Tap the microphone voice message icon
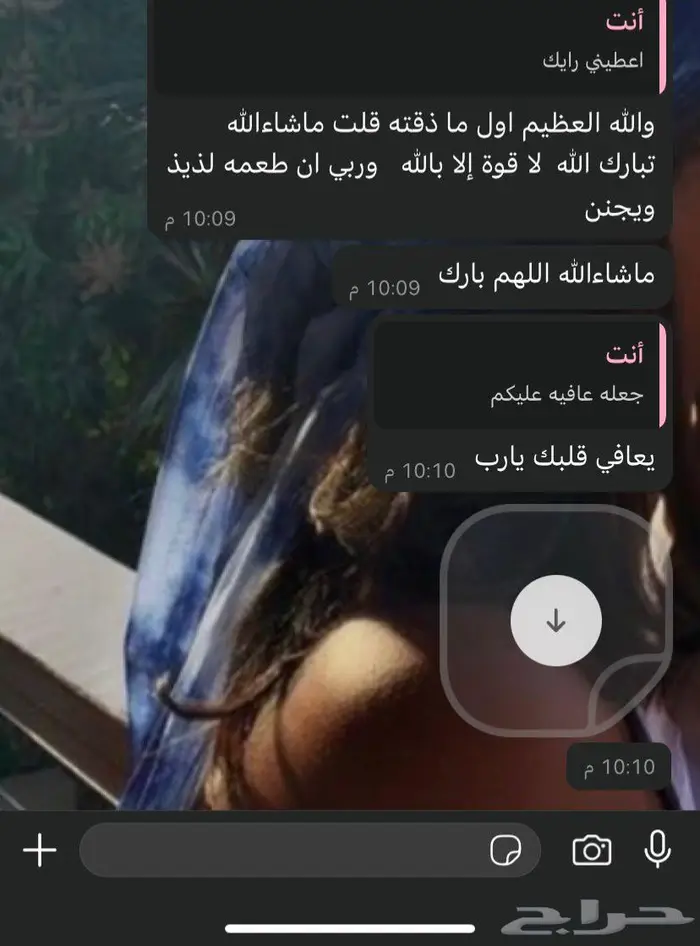 657,850
